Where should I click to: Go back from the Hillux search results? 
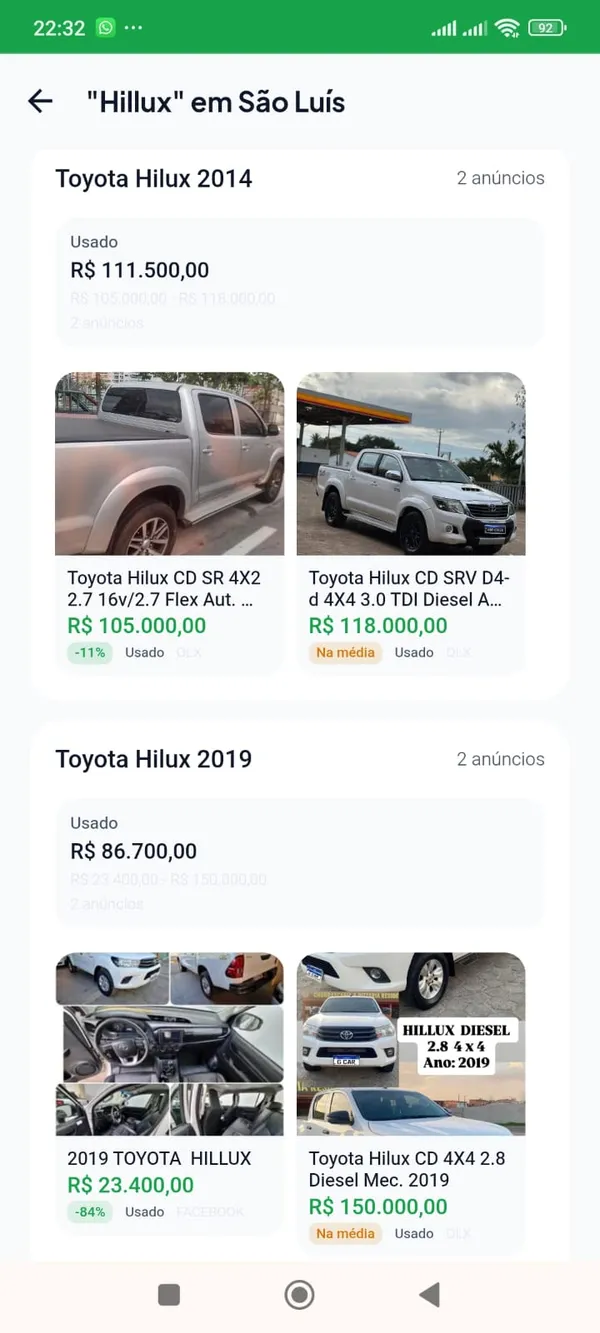[x=40, y=101]
